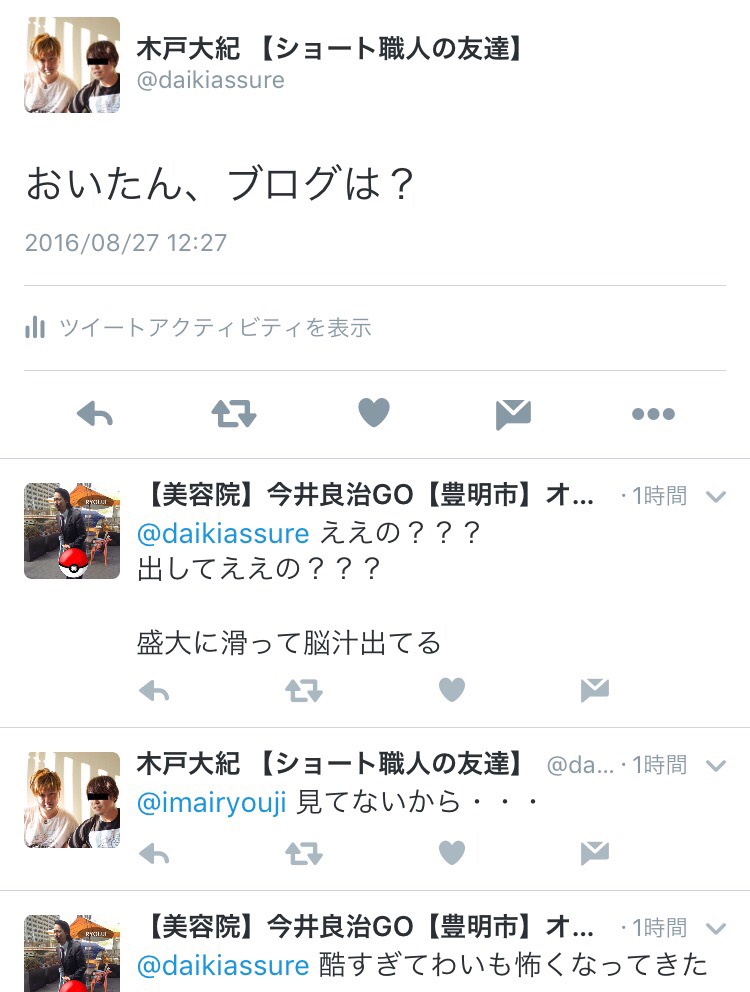Reply to the main tweet おいたん、ブログは？

click(x=95, y=414)
